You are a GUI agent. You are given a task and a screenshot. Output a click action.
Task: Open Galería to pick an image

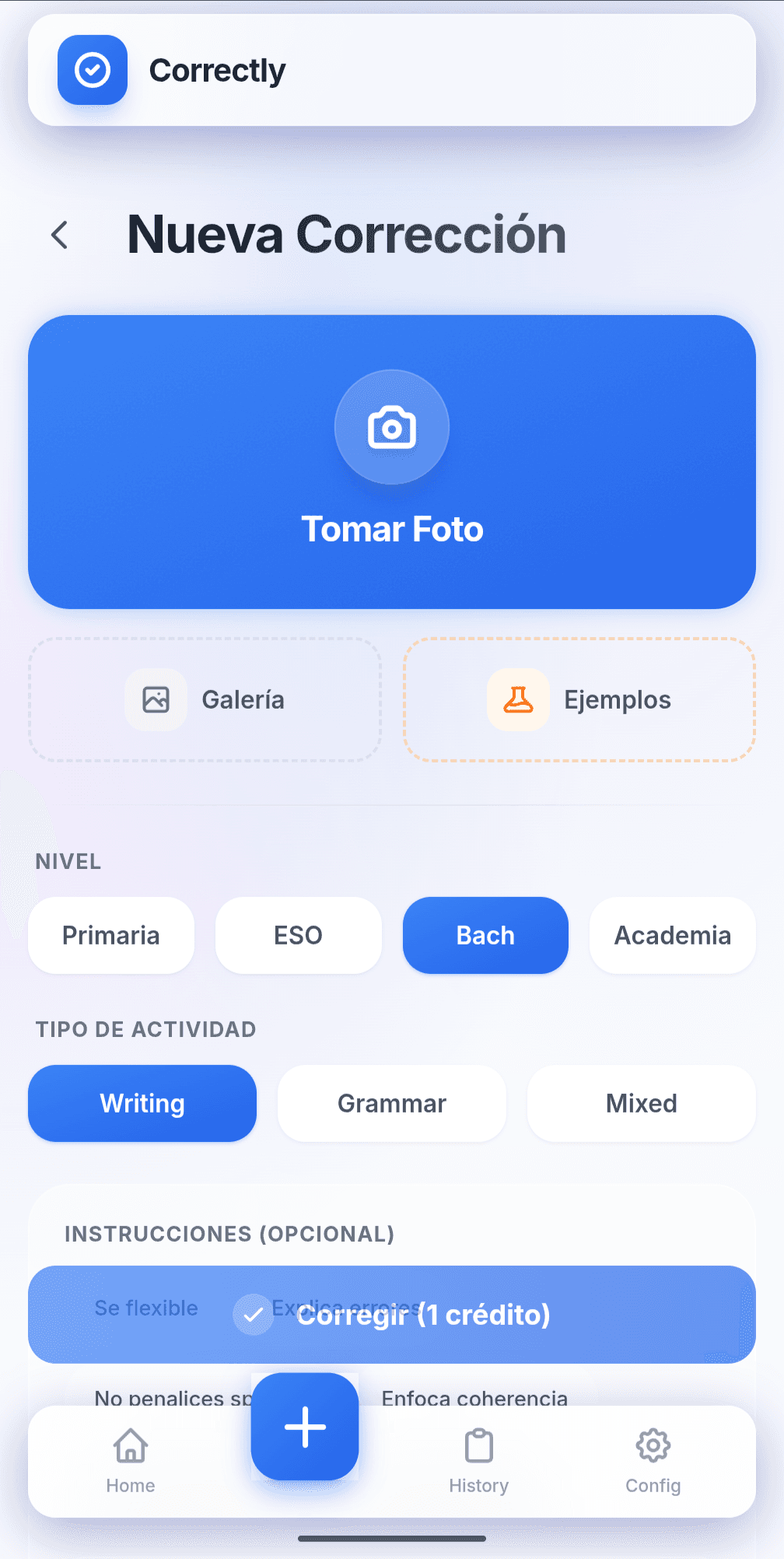pos(205,699)
